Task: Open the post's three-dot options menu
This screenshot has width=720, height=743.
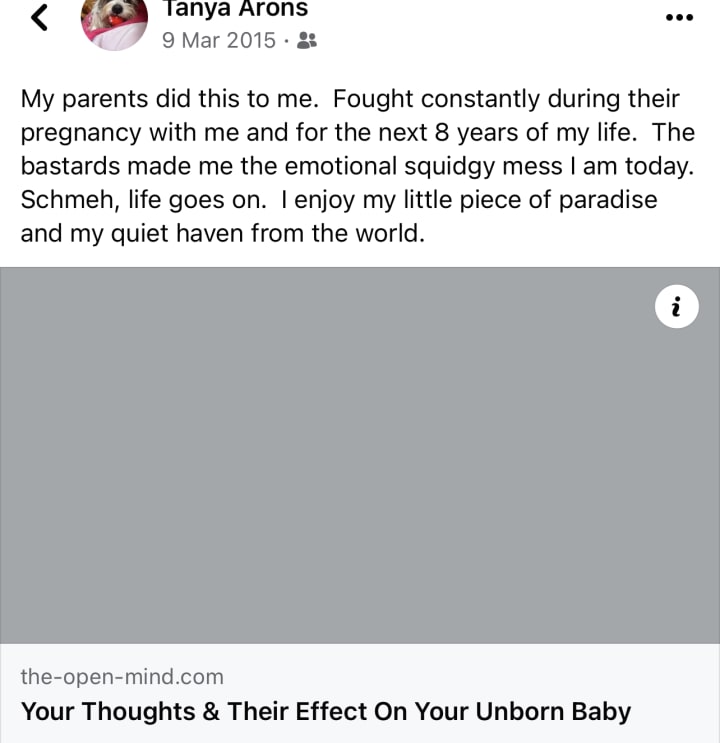Action: 679,18
